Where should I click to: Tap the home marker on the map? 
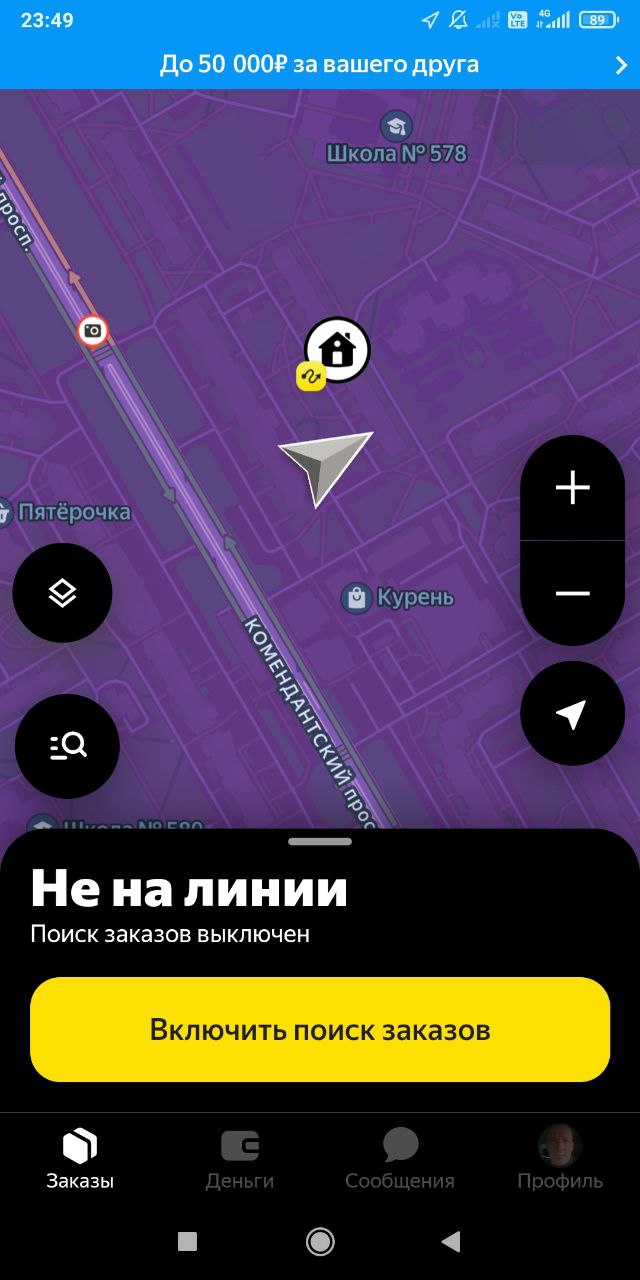point(338,350)
